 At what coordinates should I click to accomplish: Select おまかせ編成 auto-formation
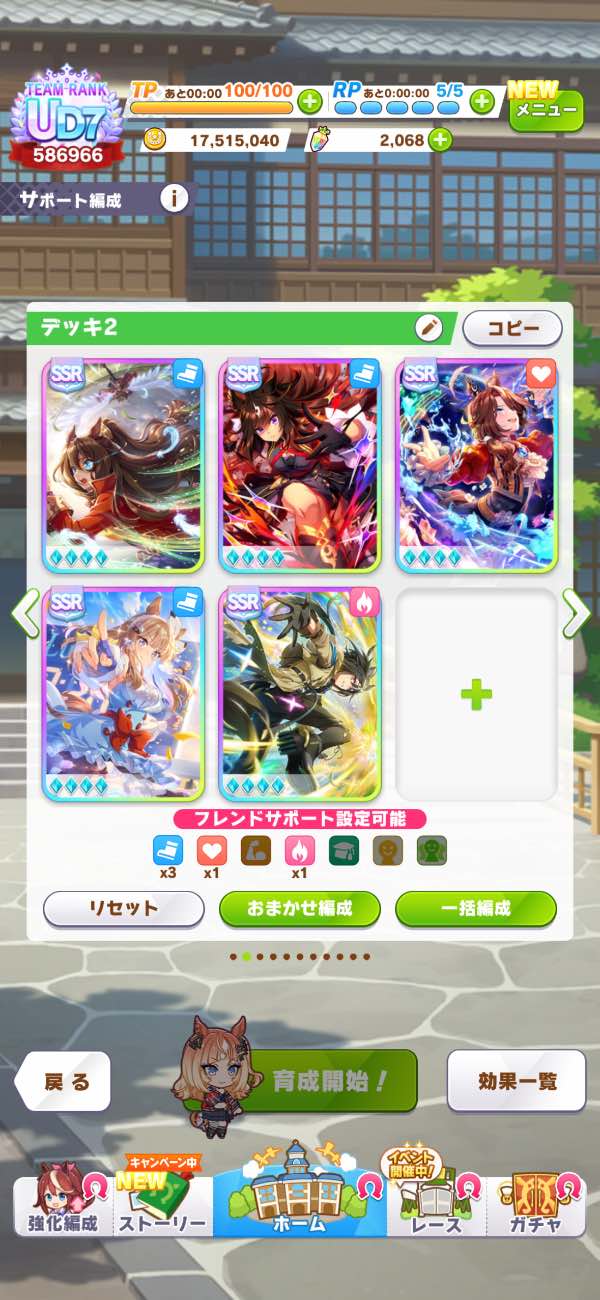pos(300,909)
